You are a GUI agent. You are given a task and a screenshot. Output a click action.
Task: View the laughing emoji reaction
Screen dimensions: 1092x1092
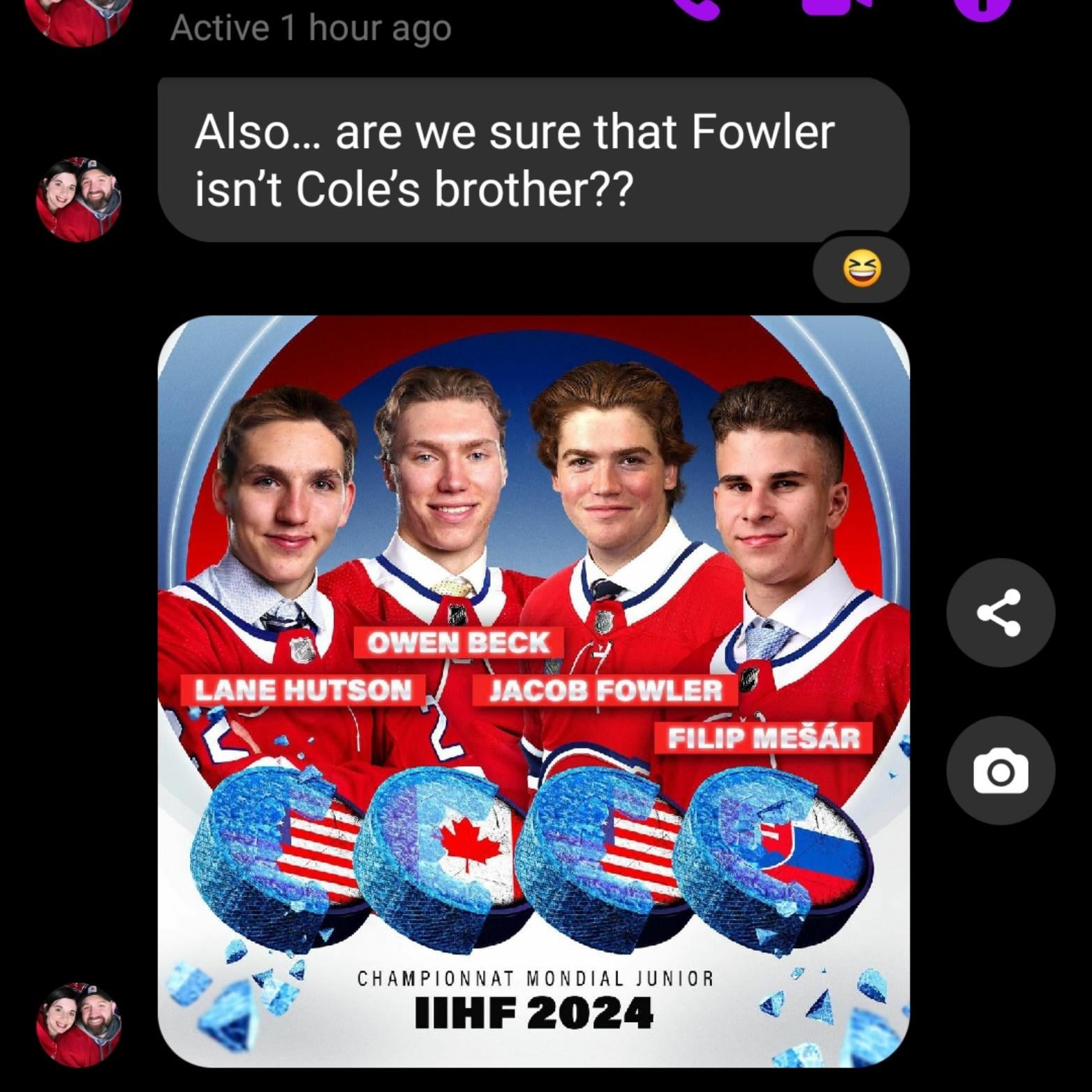click(861, 270)
